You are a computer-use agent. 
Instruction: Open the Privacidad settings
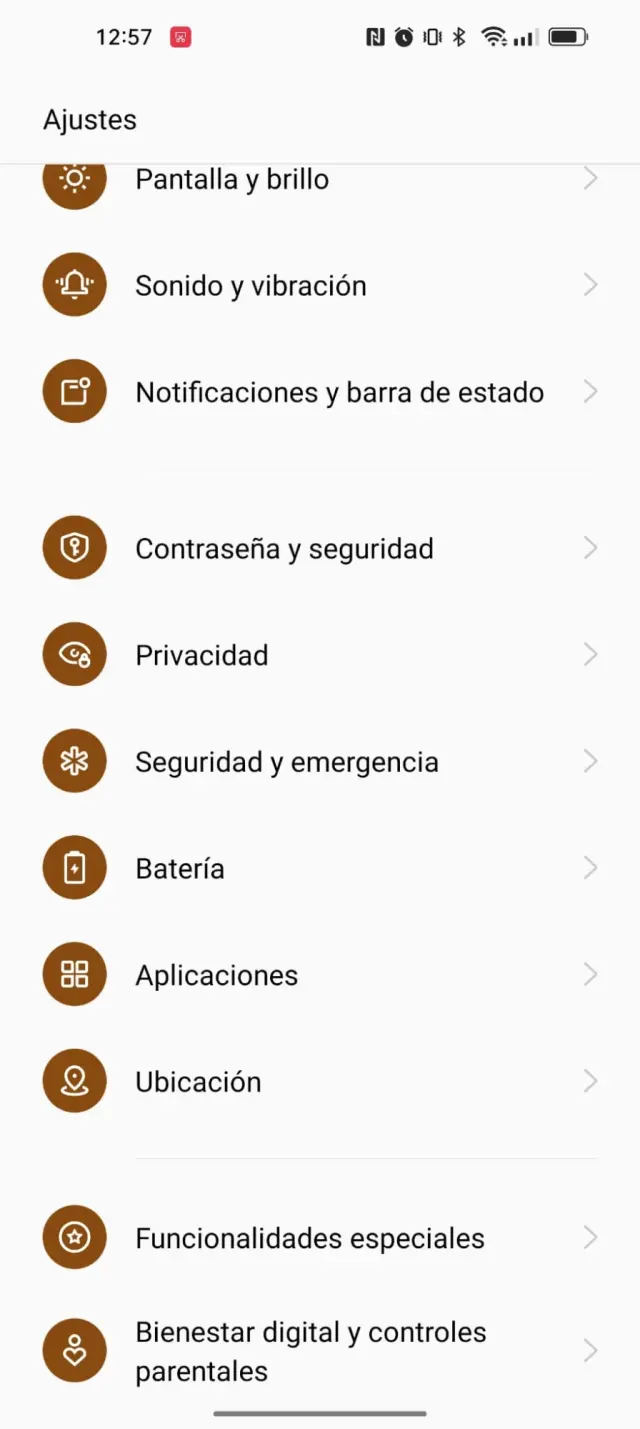pos(320,655)
